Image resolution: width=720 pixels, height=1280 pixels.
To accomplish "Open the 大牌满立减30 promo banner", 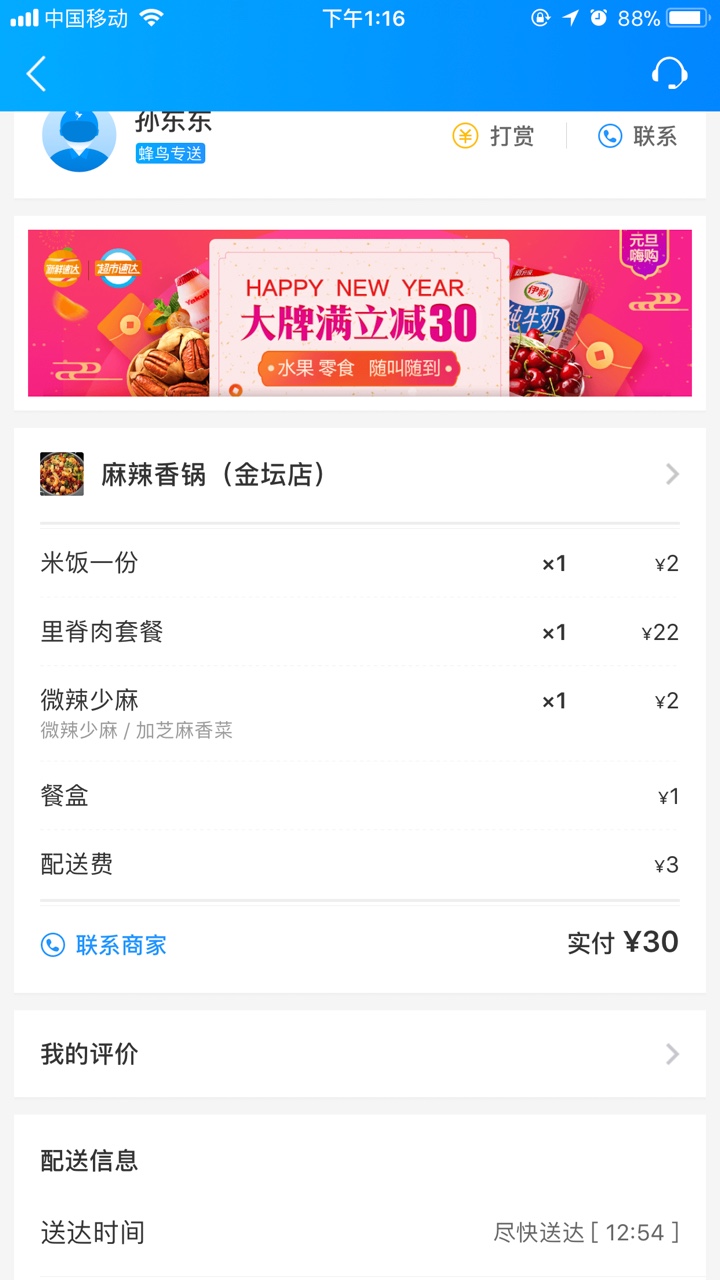I will click(359, 313).
